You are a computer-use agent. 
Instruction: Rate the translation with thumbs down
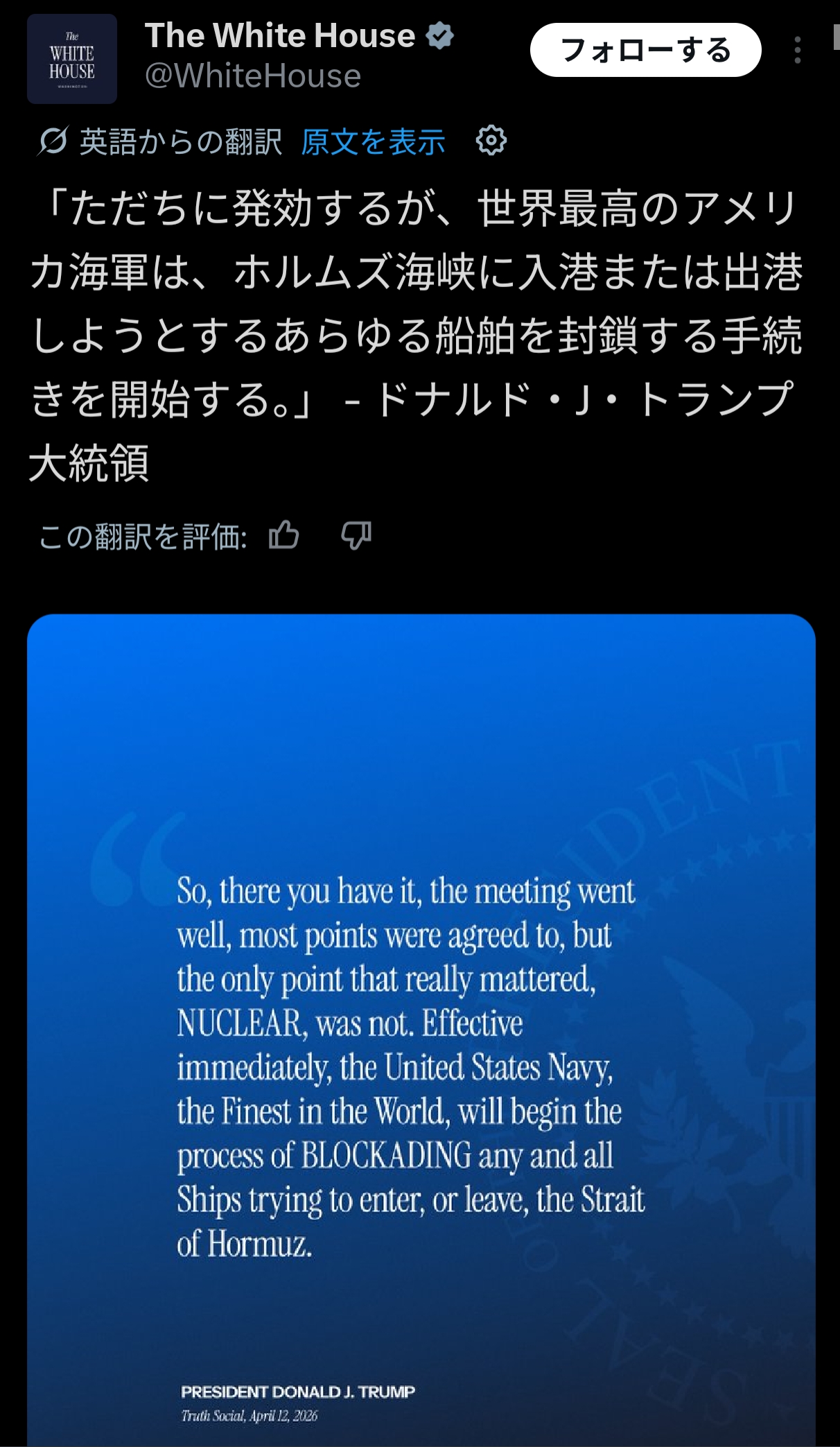click(356, 535)
